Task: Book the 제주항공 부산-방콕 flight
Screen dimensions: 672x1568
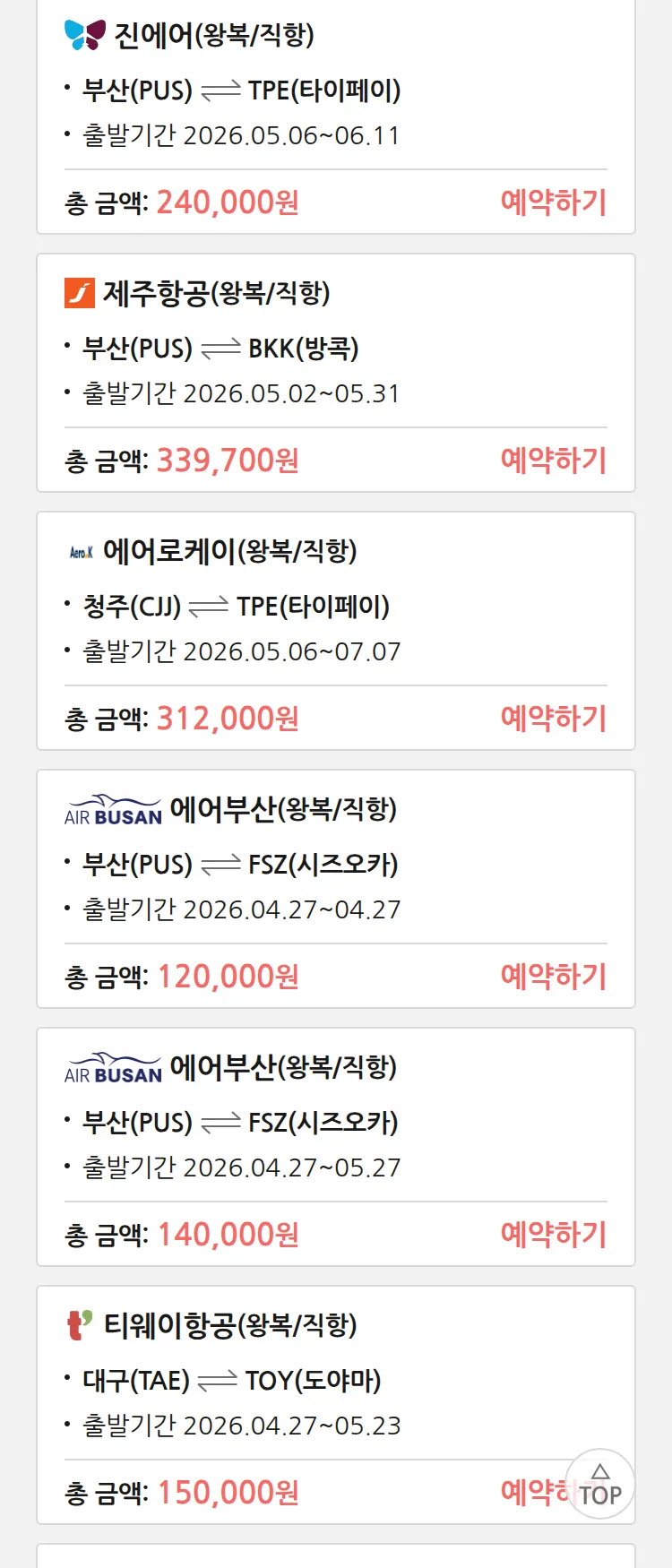Action: (x=553, y=461)
